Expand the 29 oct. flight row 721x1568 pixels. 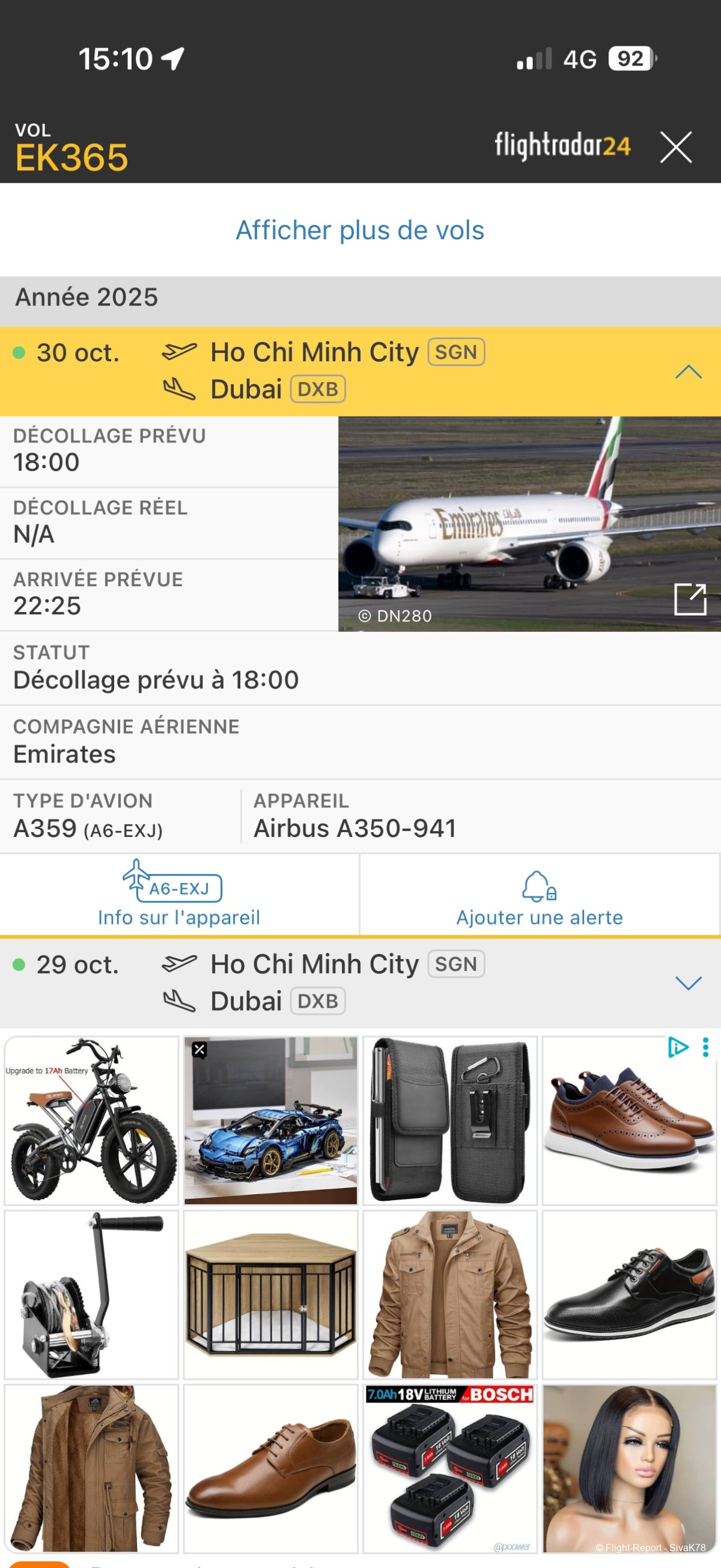688,982
